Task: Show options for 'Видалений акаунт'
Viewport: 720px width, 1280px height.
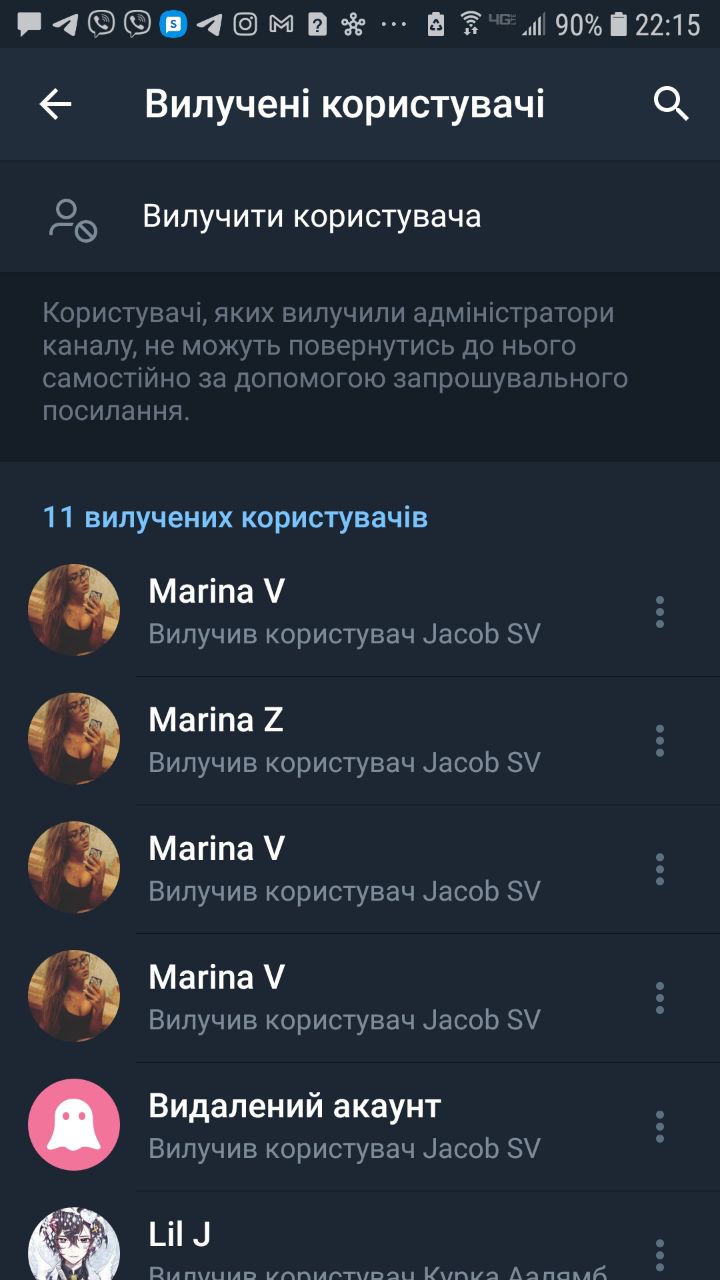Action: click(x=660, y=1127)
